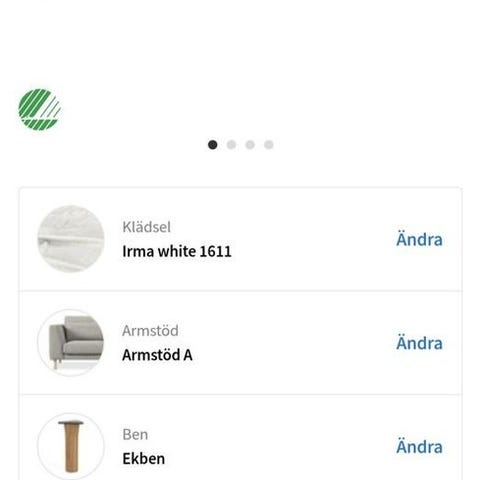Change the Ben Ekben leg option

(x=419, y=447)
